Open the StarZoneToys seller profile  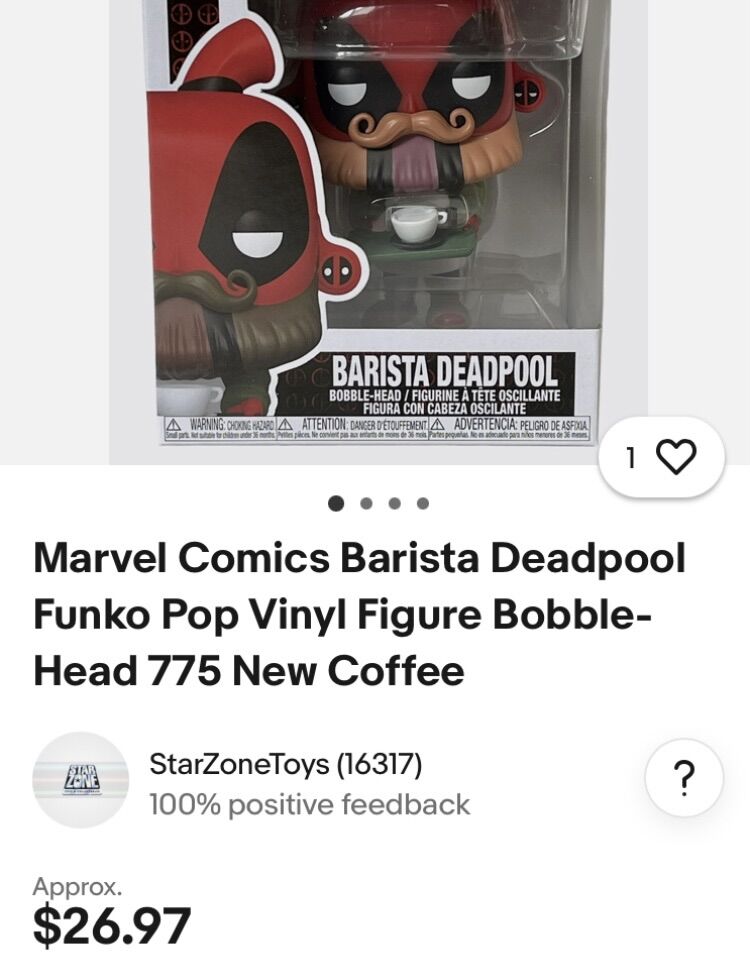point(285,766)
